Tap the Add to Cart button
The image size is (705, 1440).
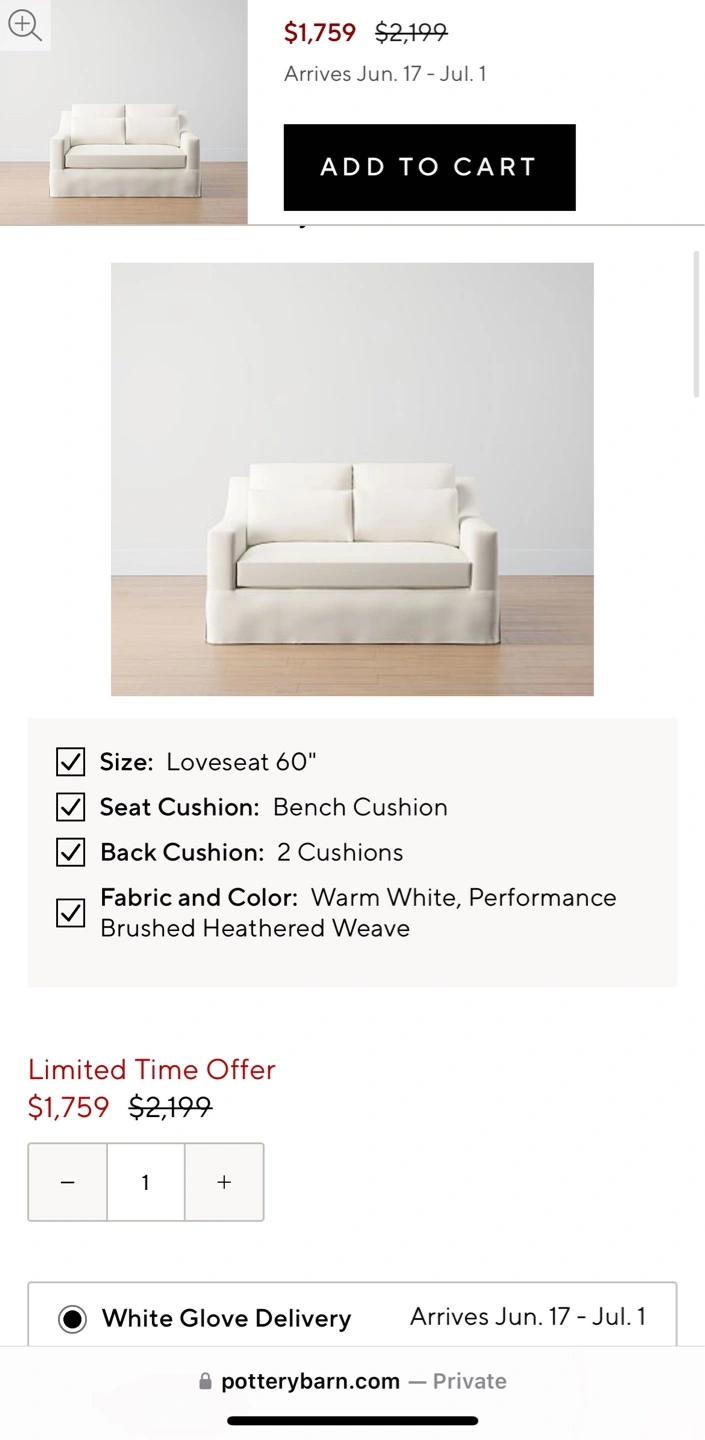[429, 167]
